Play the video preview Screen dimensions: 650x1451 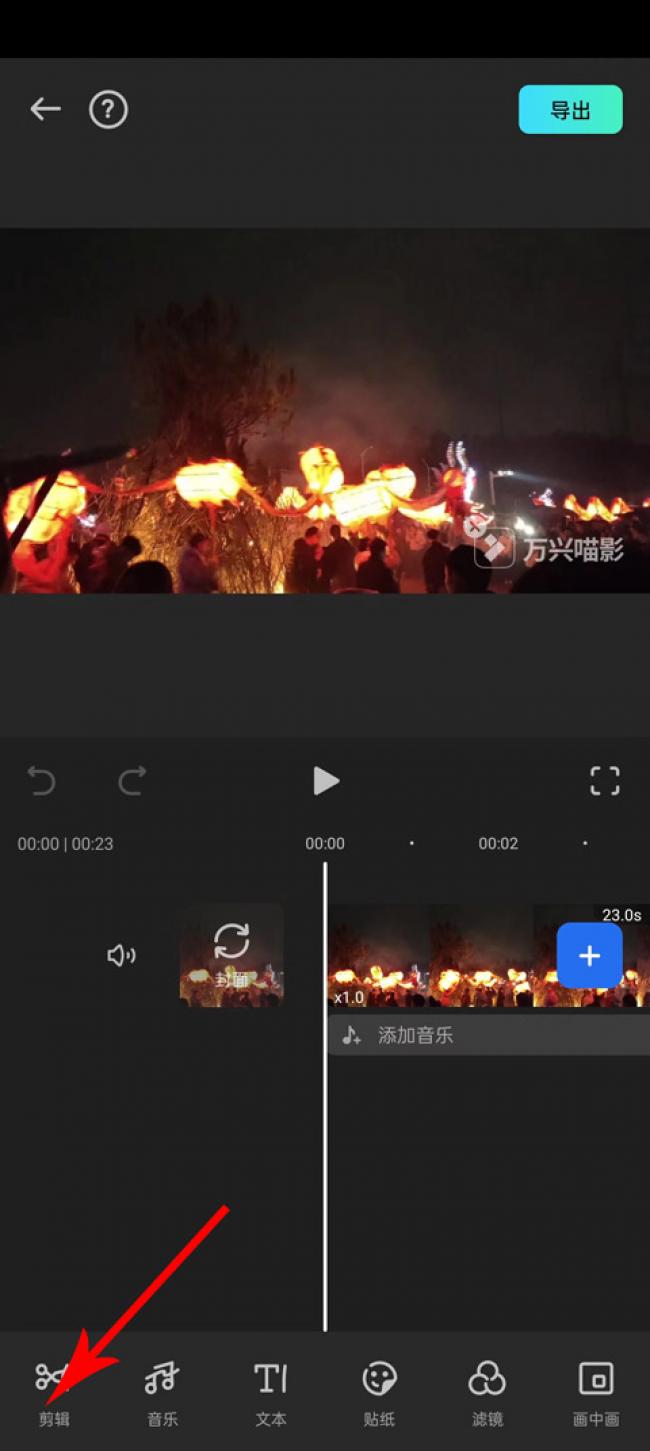point(325,780)
